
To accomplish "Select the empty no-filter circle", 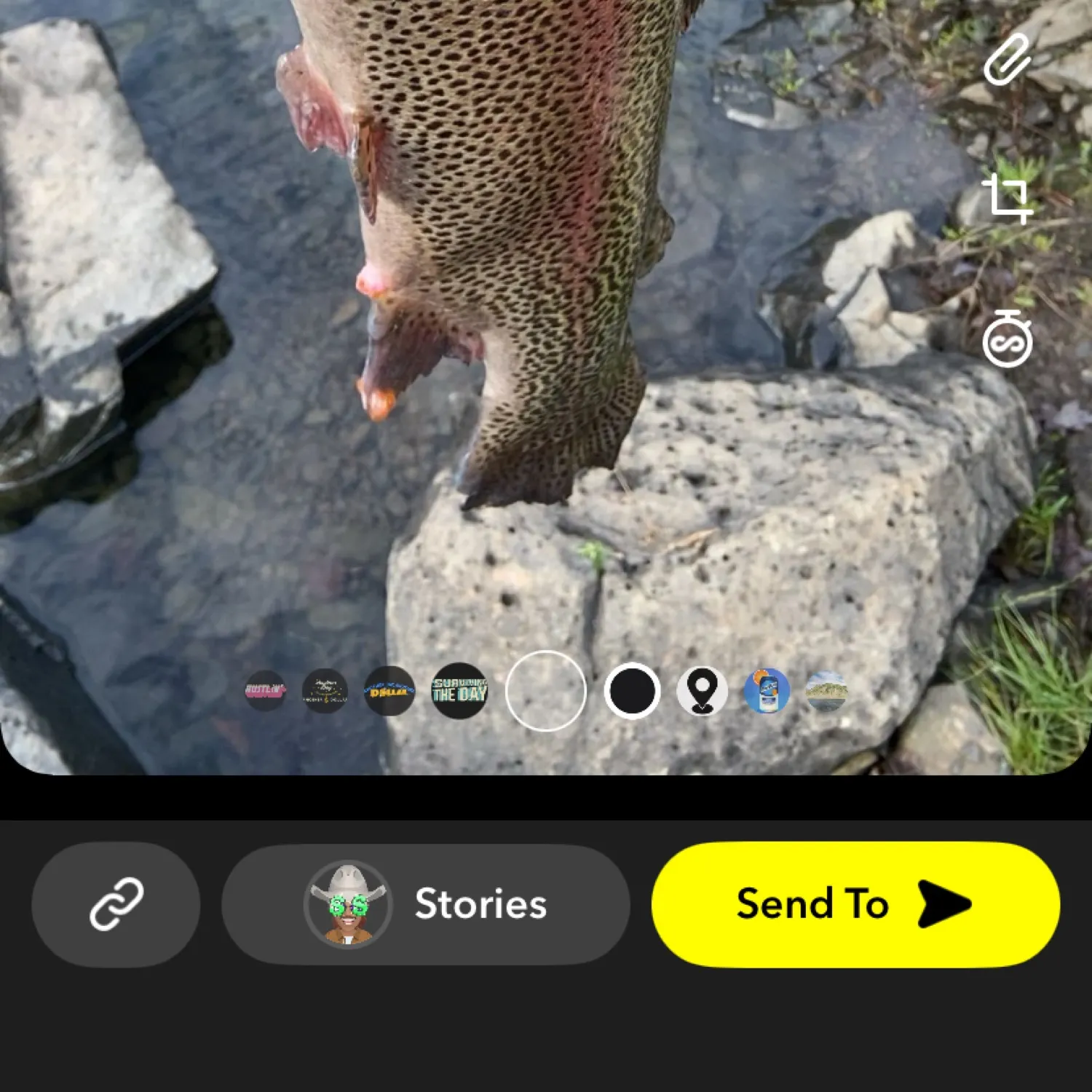I will tap(546, 691).
